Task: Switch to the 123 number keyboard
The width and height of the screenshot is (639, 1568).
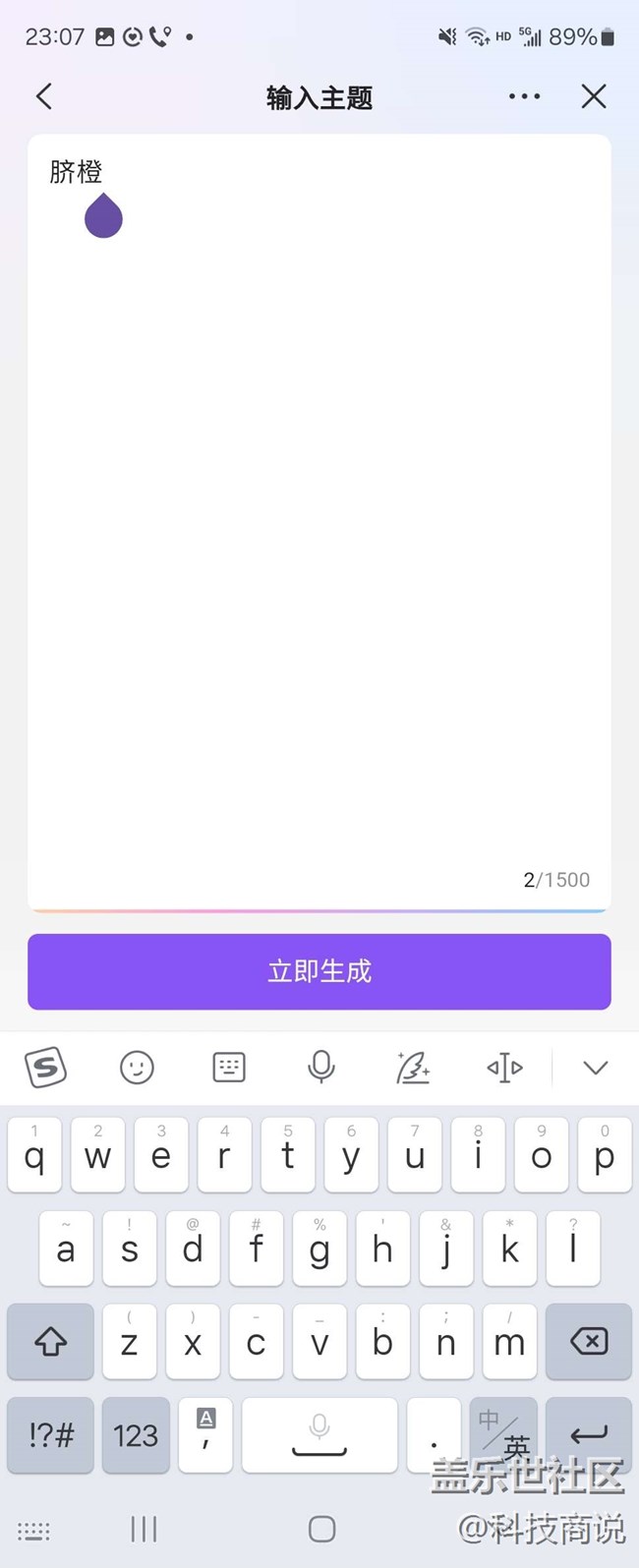Action: (x=136, y=1435)
